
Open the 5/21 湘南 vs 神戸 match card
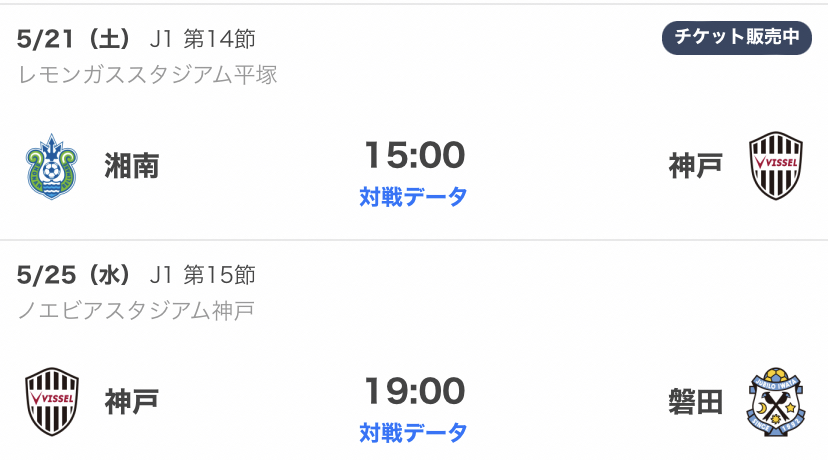point(414,122)
